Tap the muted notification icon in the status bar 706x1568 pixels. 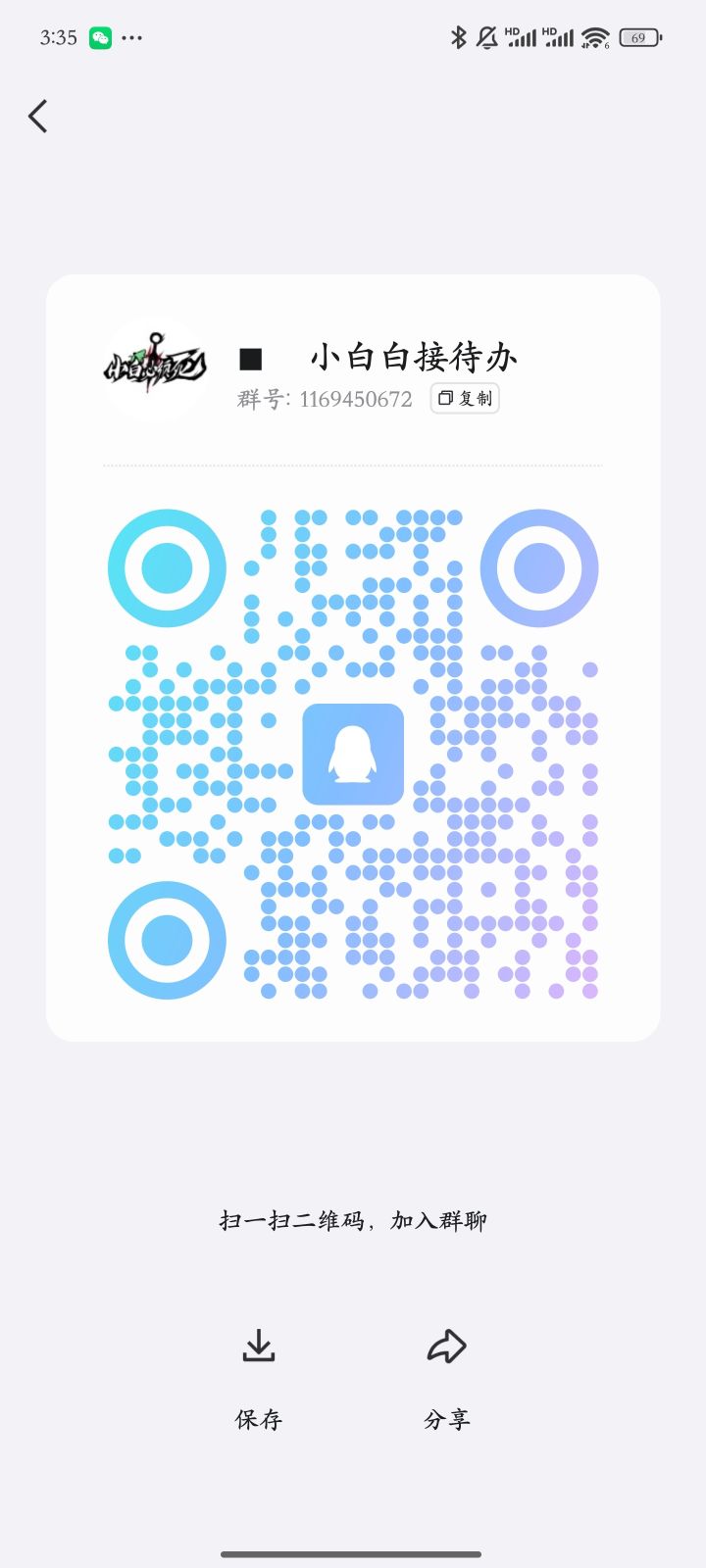[x=486, y=36]
